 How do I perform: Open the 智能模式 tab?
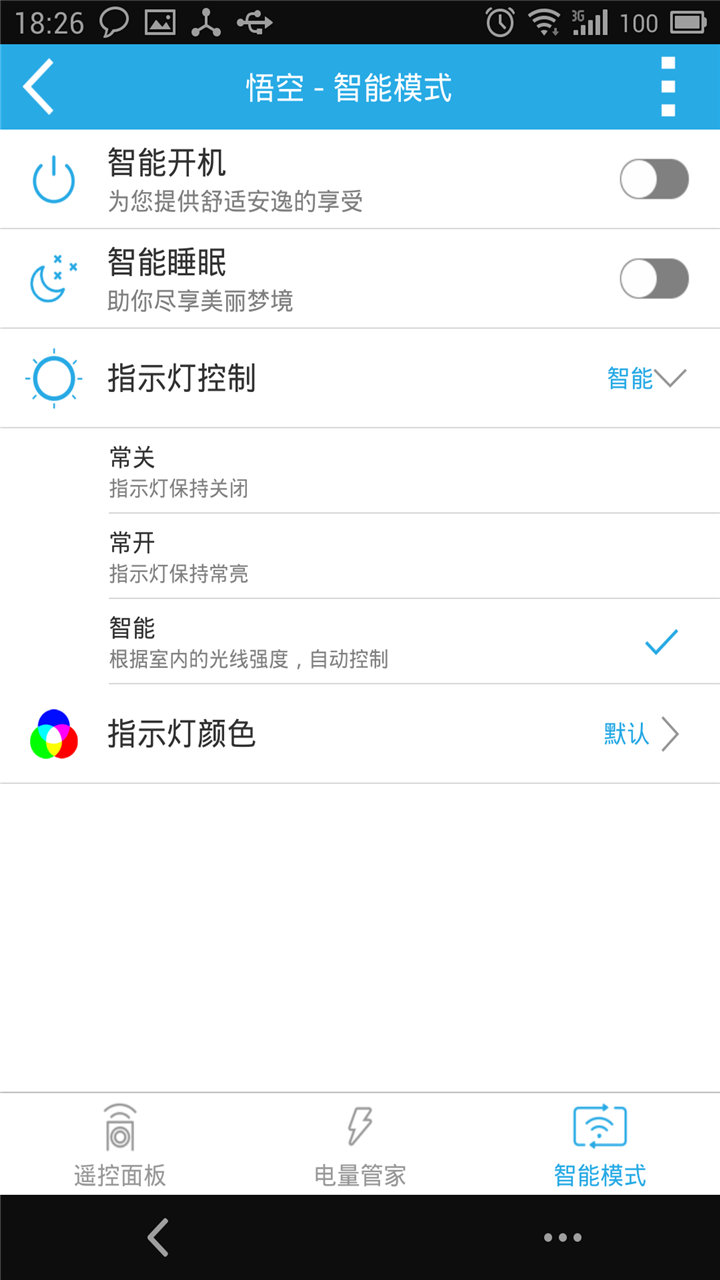[600, 1144]
